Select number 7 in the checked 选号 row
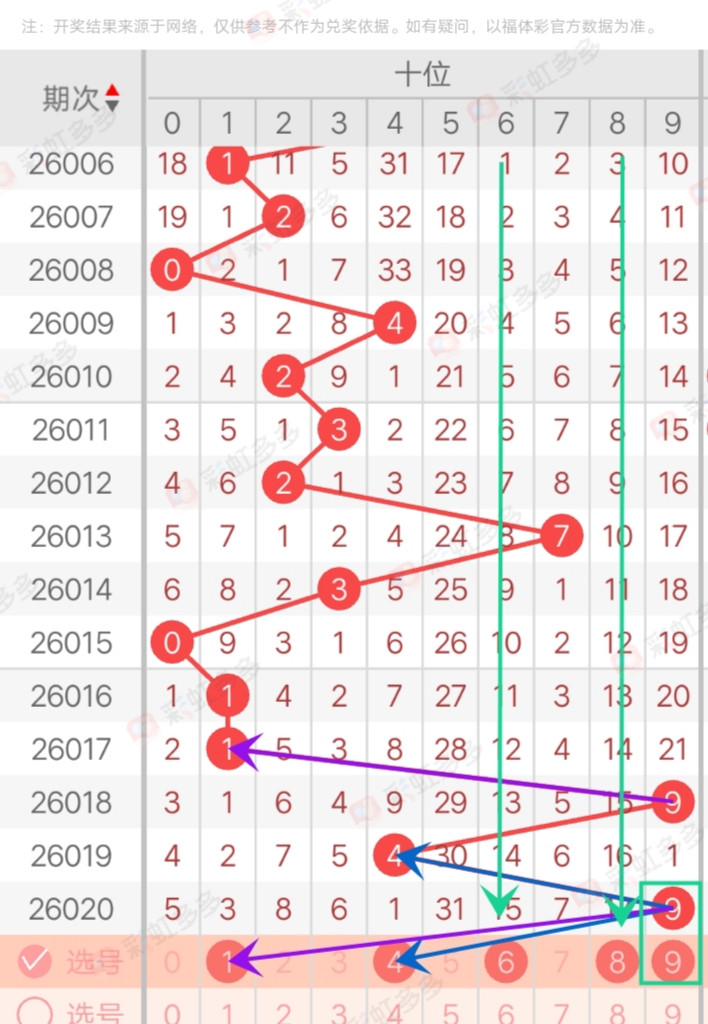This screenshot has height=1024, width=708. point(561,962)
